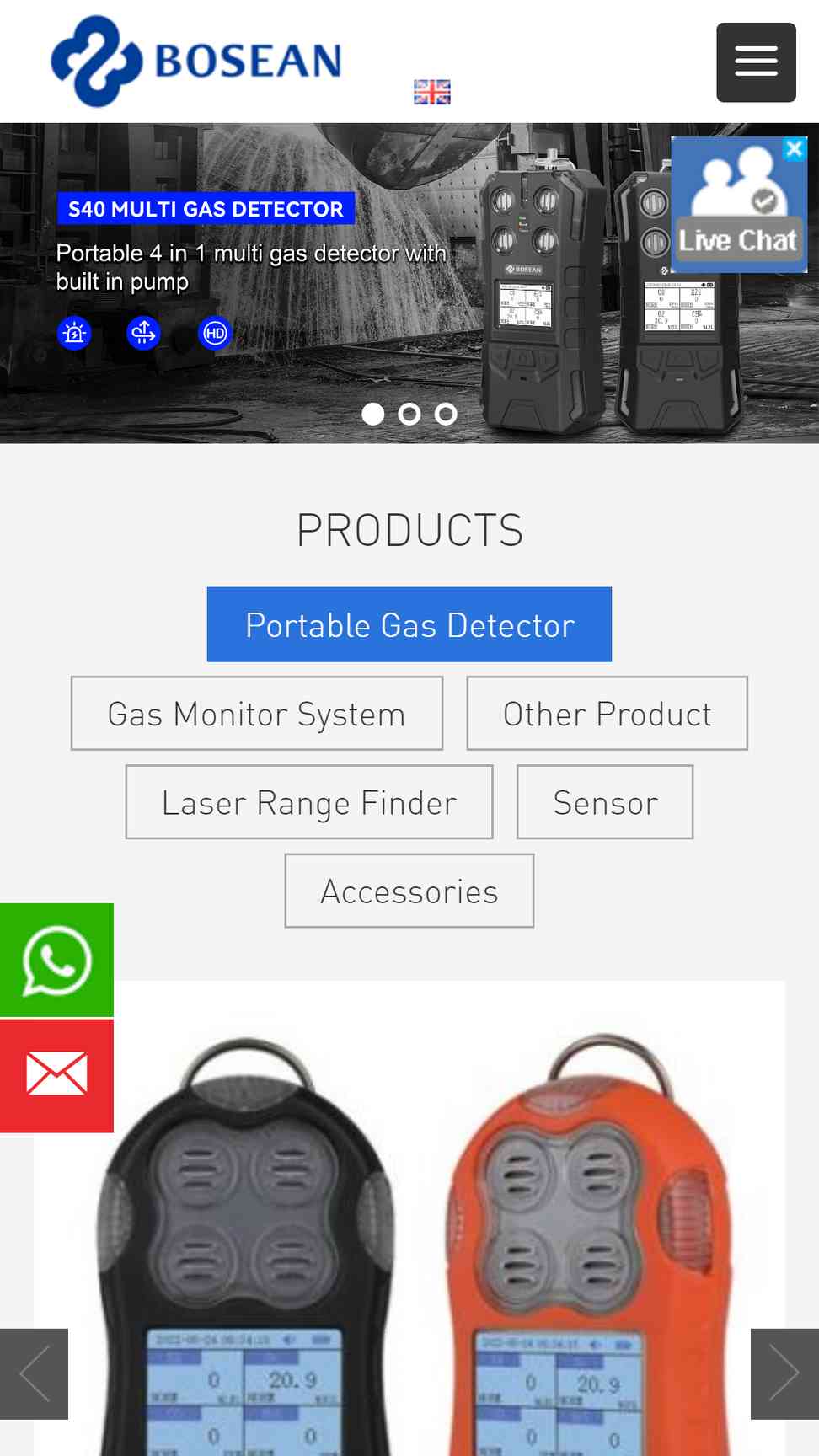
Task: Switch to the Gas Monitor System category
Action: (x=257, y=714)
